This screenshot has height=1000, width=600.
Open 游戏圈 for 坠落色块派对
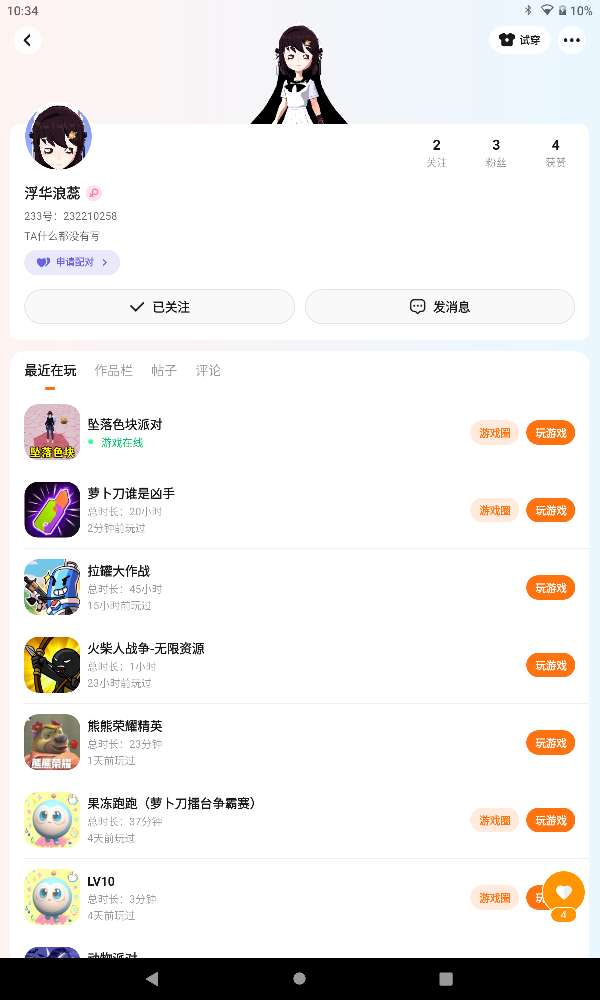point(495,433)
